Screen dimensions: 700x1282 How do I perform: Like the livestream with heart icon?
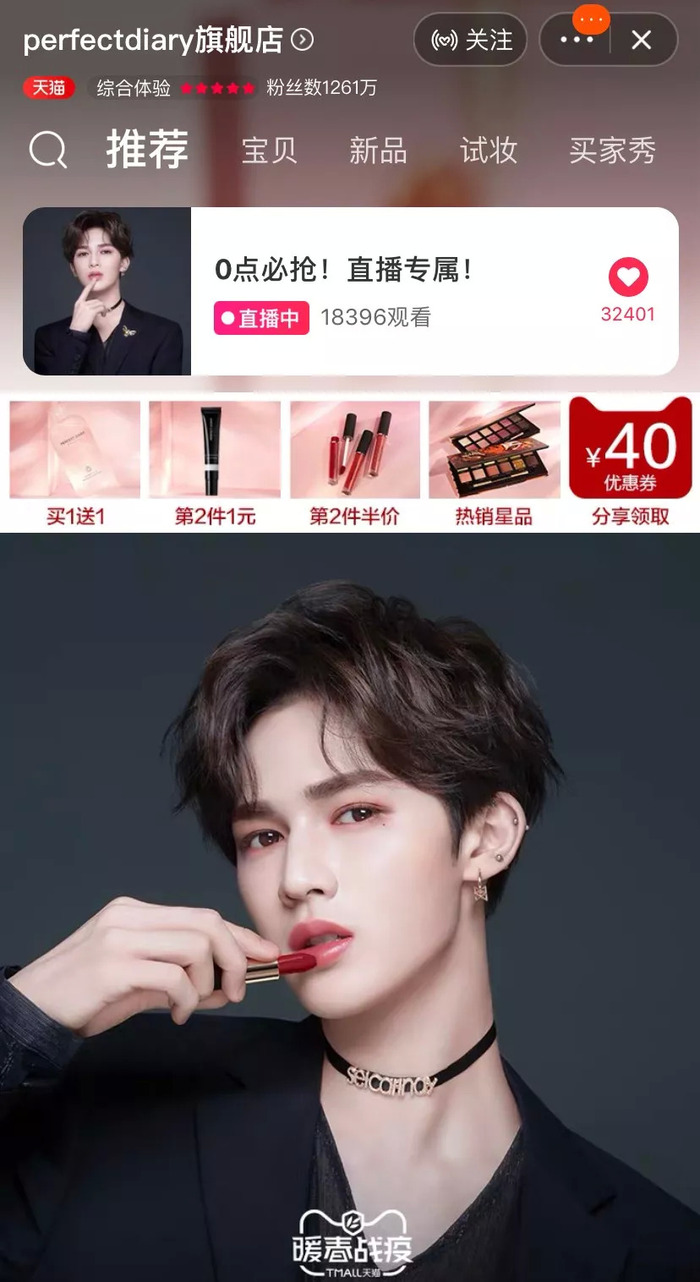click(x=628, y=277)
